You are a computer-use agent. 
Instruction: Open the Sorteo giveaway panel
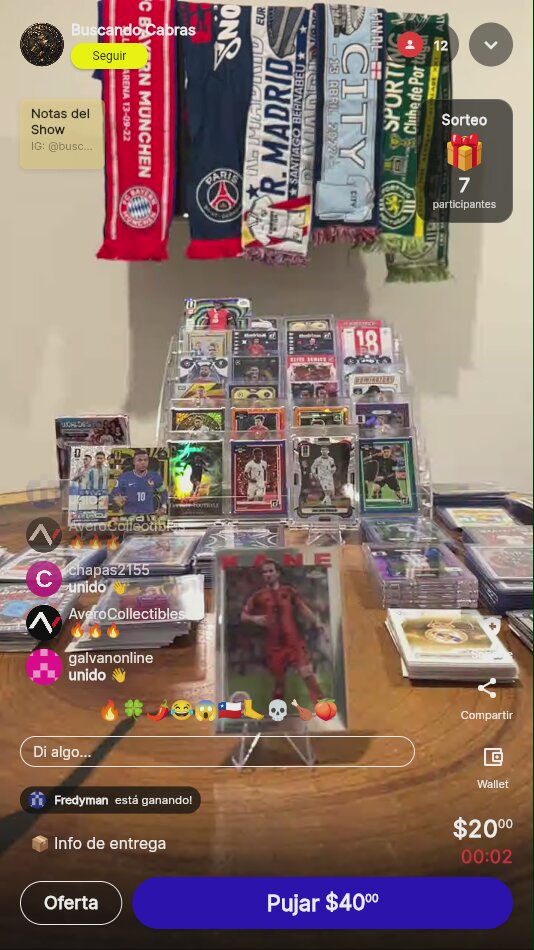pyautogui.click(x=464, y=161)
